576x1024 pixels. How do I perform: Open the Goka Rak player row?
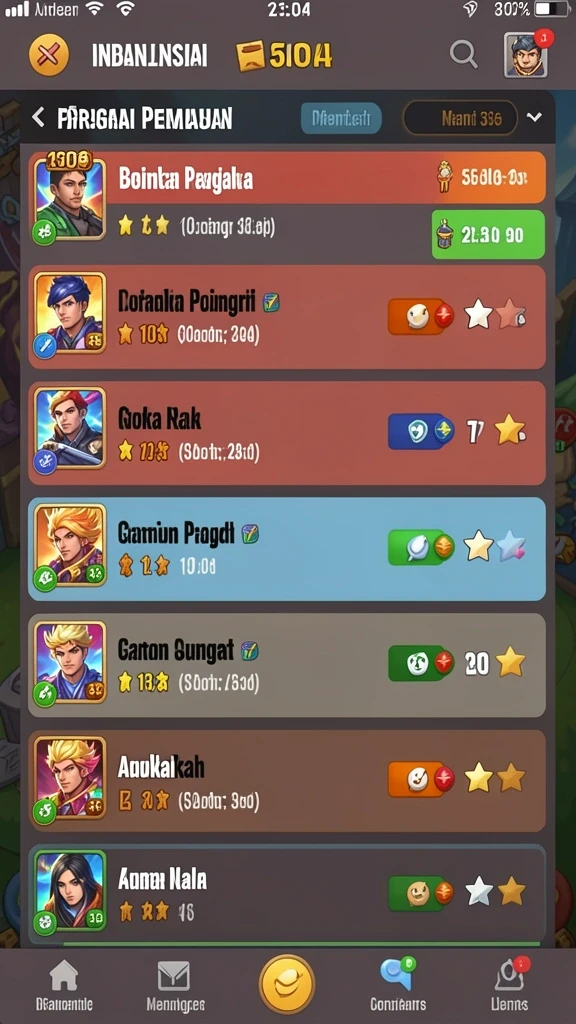click(x=287, y=433)
